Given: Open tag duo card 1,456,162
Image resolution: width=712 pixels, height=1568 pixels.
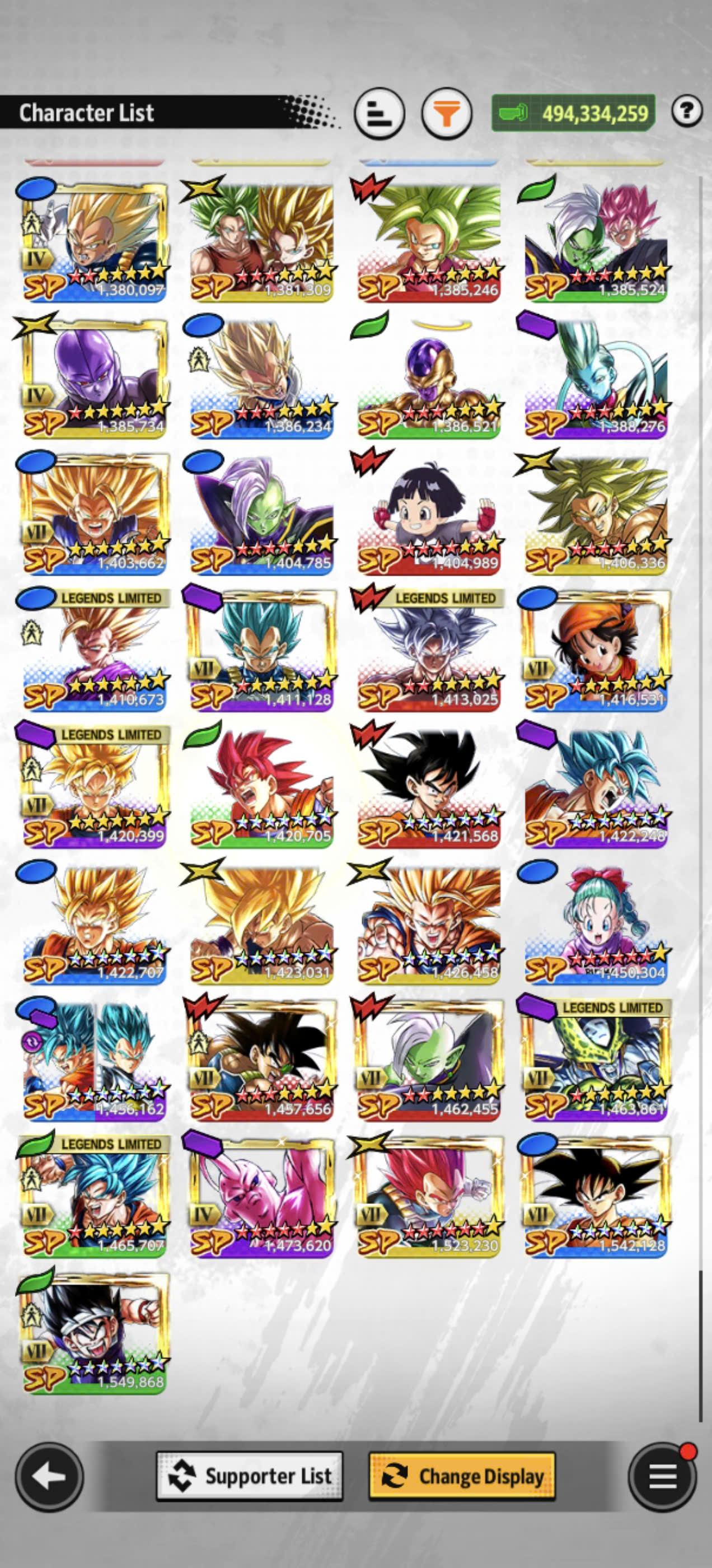Looking at the screenshot, I should (x=95, y=1059).
